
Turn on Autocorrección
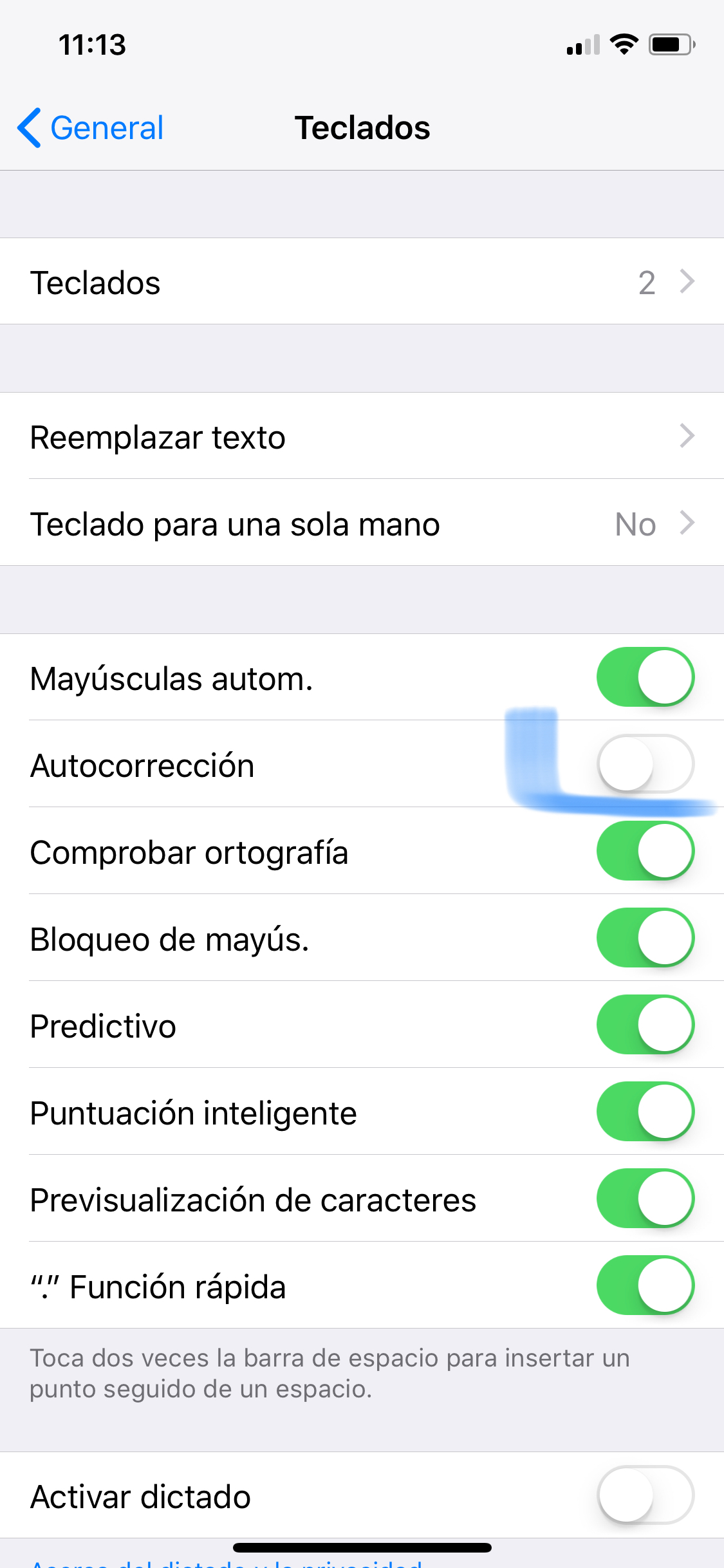click(x=645, y=764)
